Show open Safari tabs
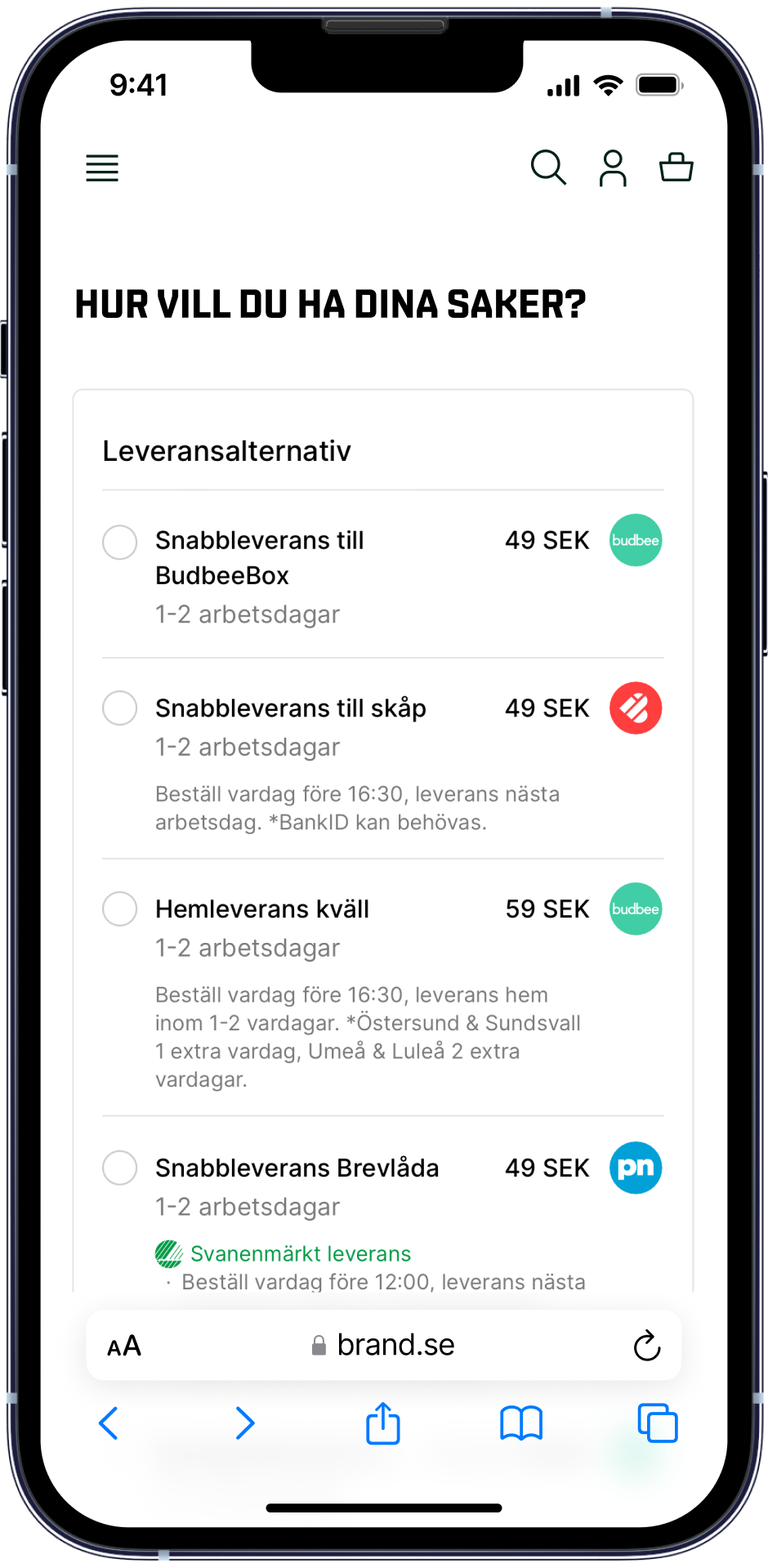This screenshot has height=1568, width=768. click(x=658, y=1423)
